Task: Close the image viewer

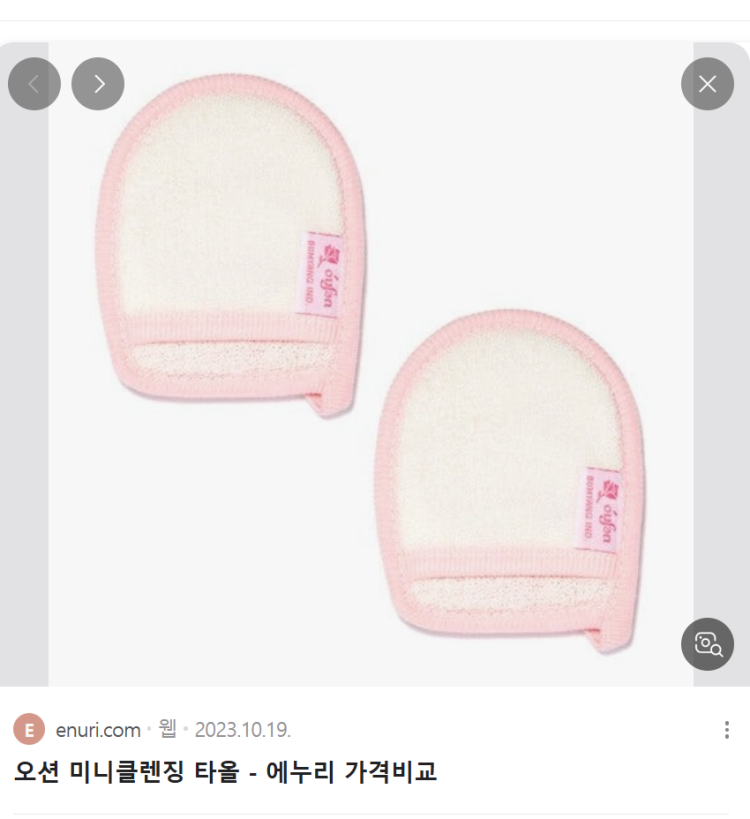Action: pyautogui.click(x=707, y=84)
